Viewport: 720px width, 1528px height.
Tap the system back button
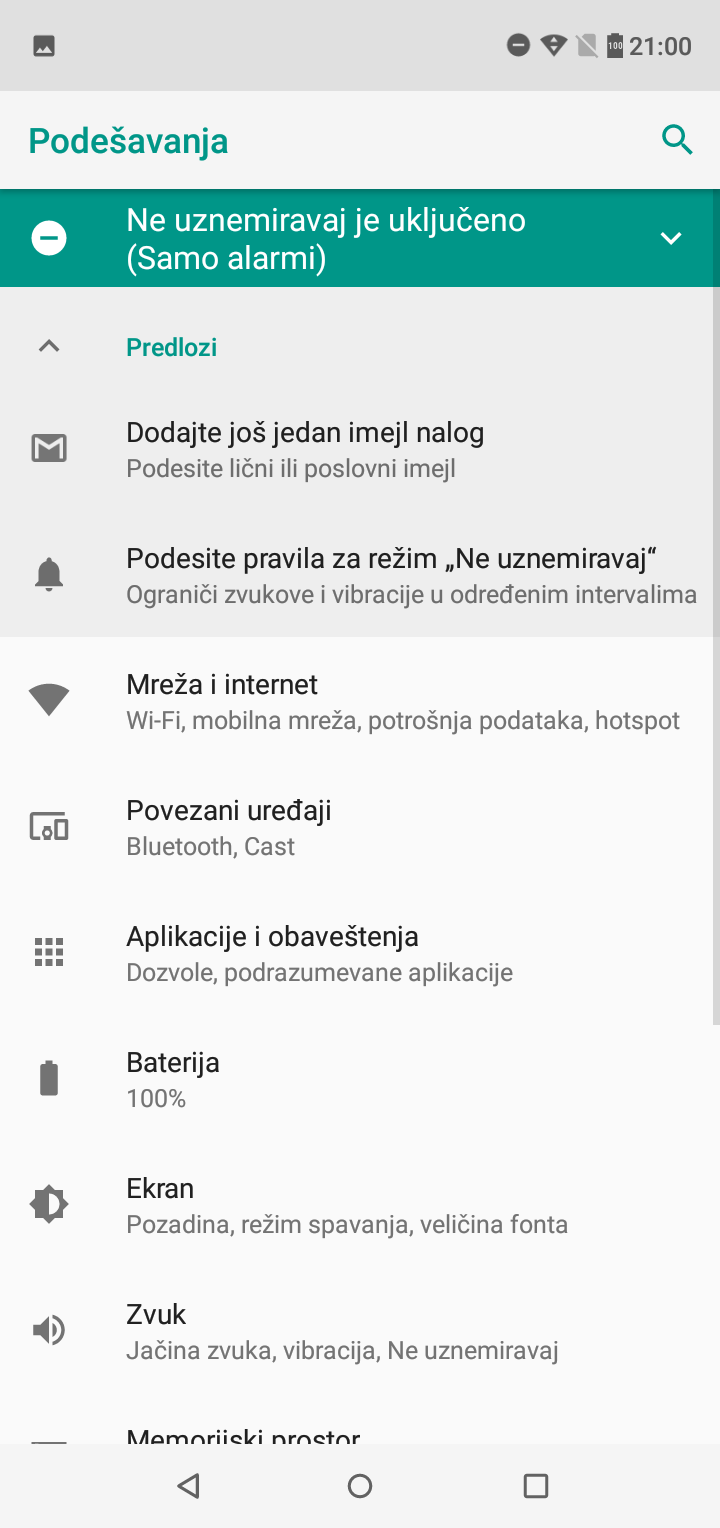(x=187, y=1486)
